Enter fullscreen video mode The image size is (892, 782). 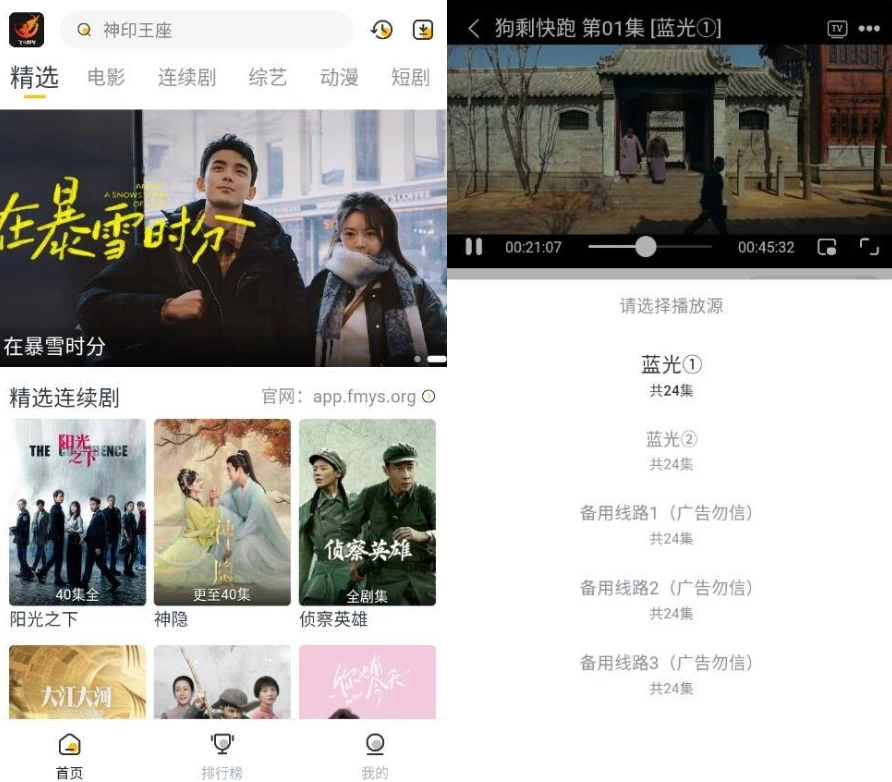(x=869, y=246)
